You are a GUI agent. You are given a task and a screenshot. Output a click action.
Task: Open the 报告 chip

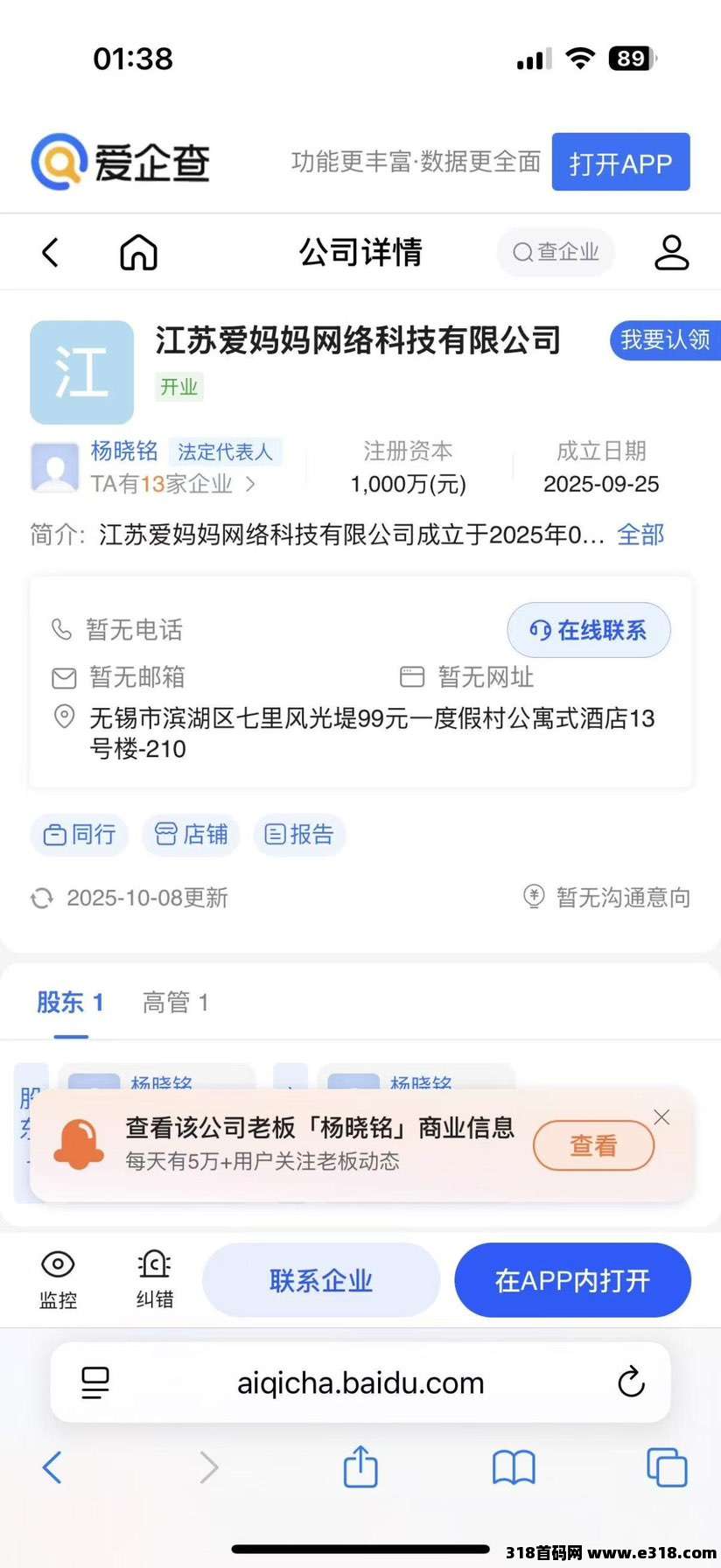click(x=299, y=835)
